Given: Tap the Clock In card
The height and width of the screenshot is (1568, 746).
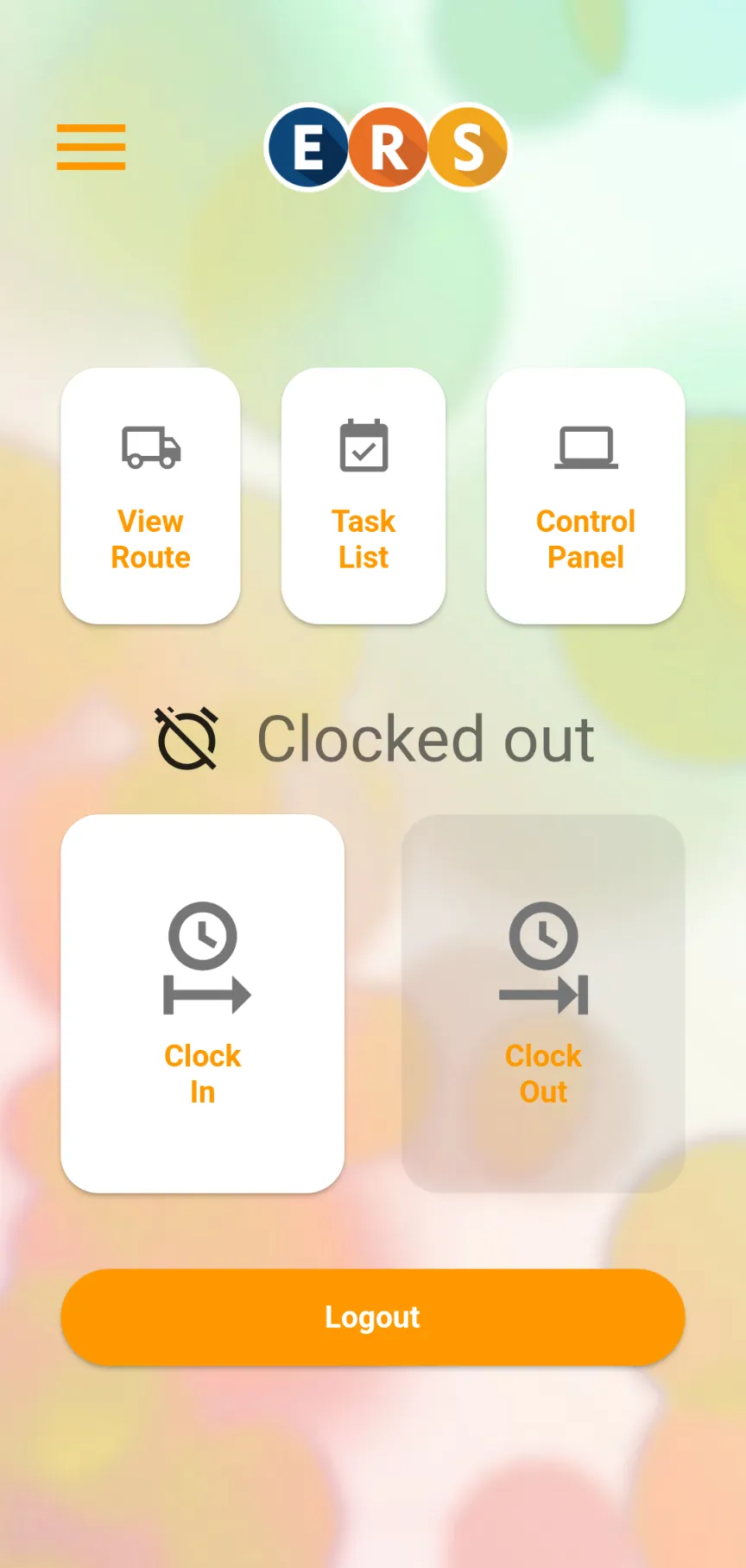Looking at the screenshot, I should click(202, 1002).
